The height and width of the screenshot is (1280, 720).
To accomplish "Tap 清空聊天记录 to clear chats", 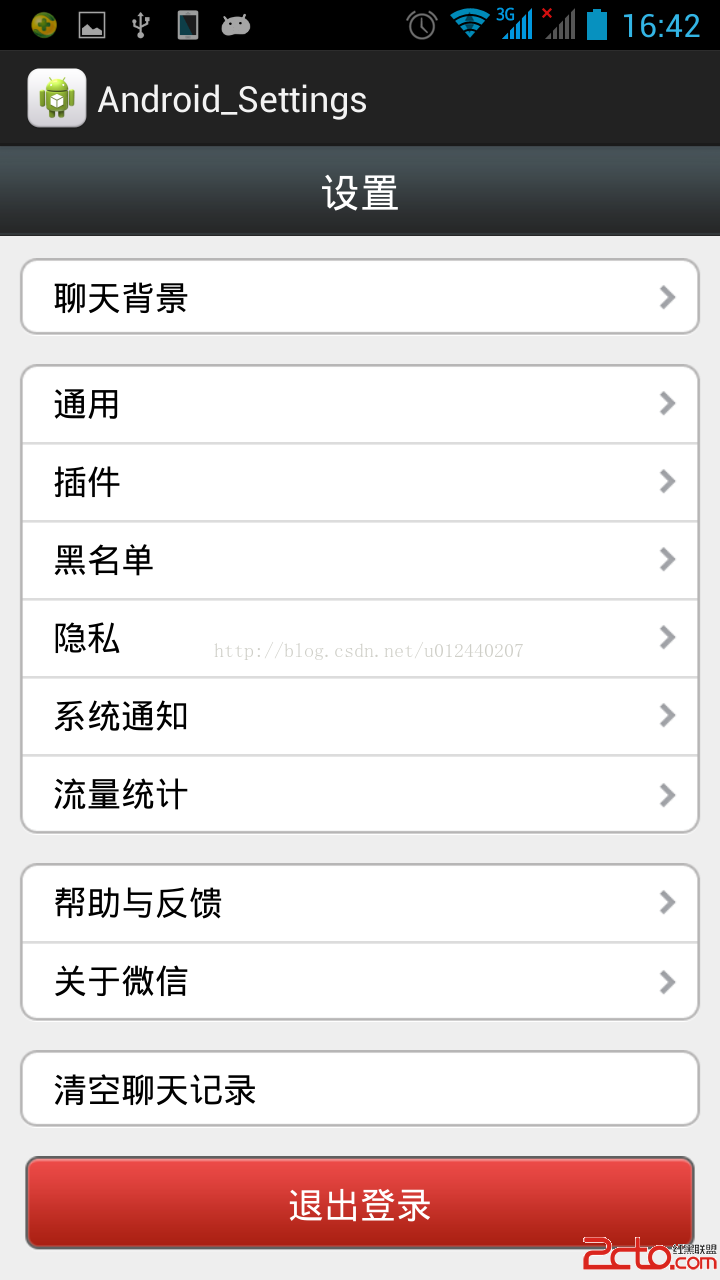I will [360, 1089].
